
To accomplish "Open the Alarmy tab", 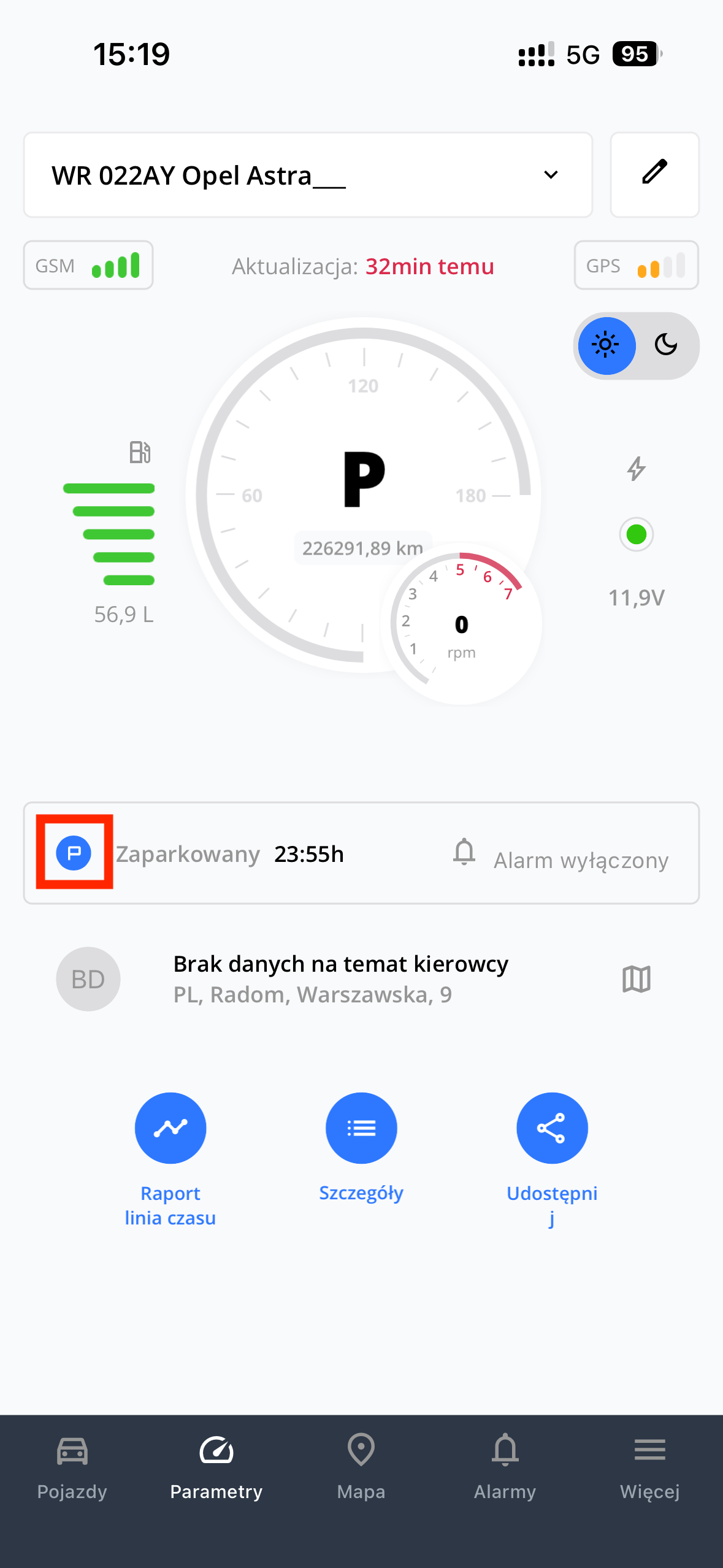I will pyautogui.click(x=505, y=1466).
